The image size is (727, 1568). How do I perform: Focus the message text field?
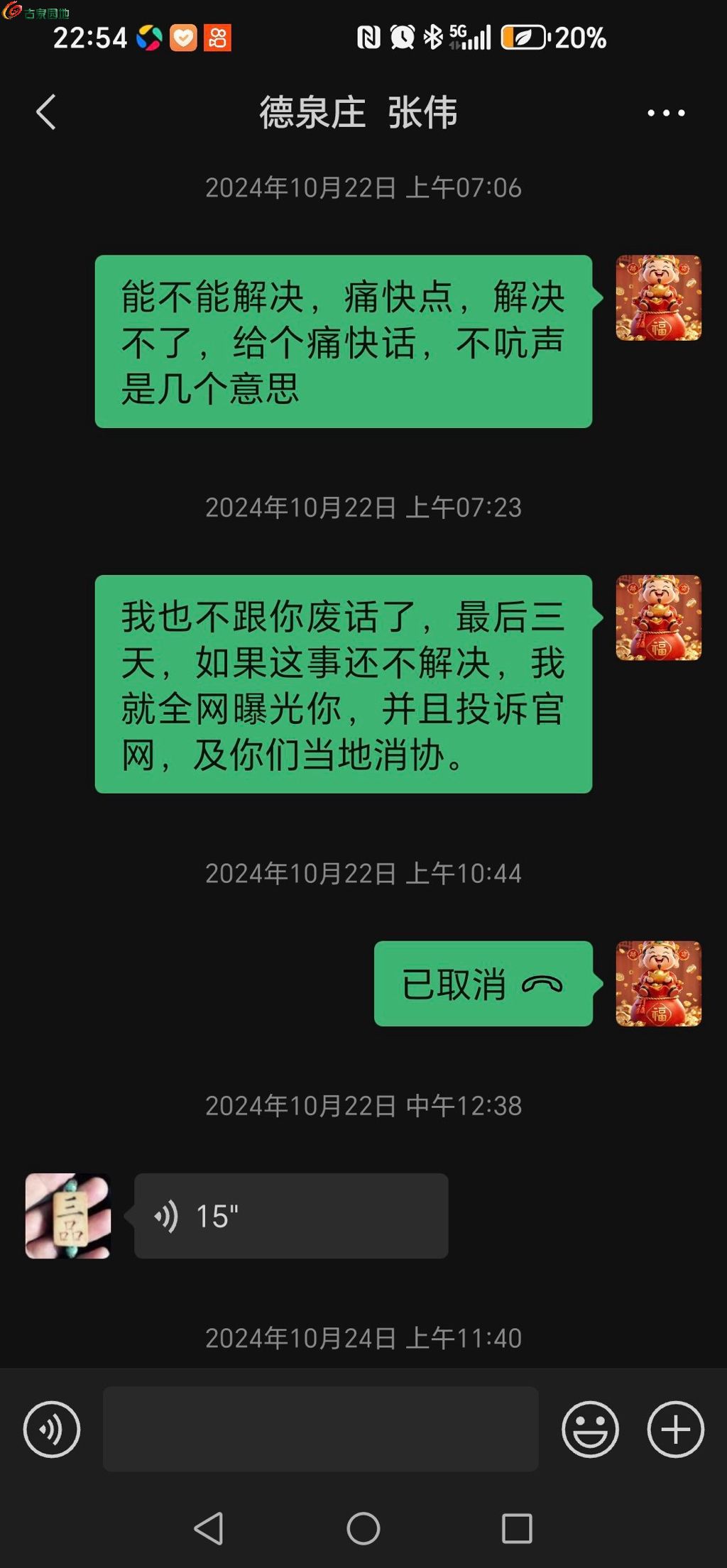click(x=321, y=1429)
